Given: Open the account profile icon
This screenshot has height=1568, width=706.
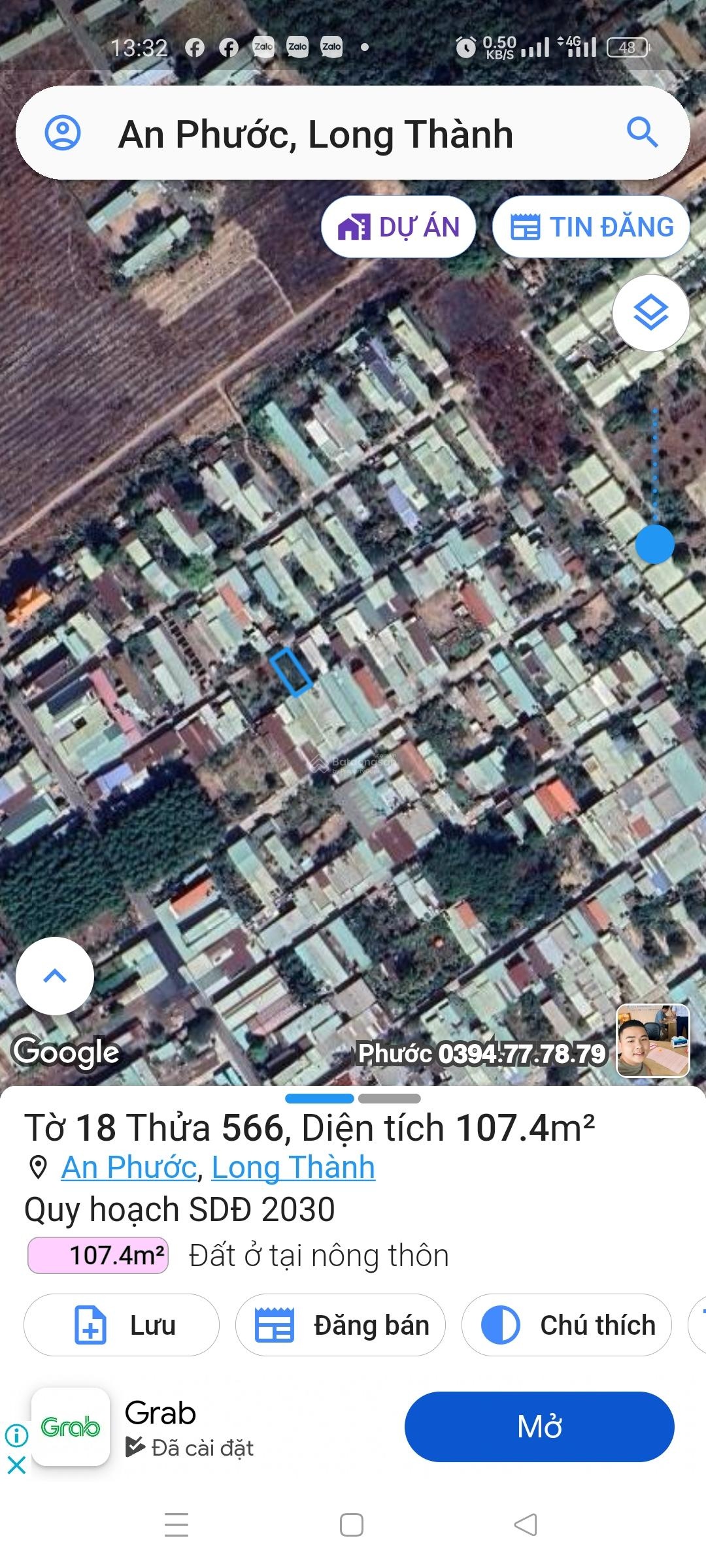Looking at the screenshot, I should pos(63,133).
